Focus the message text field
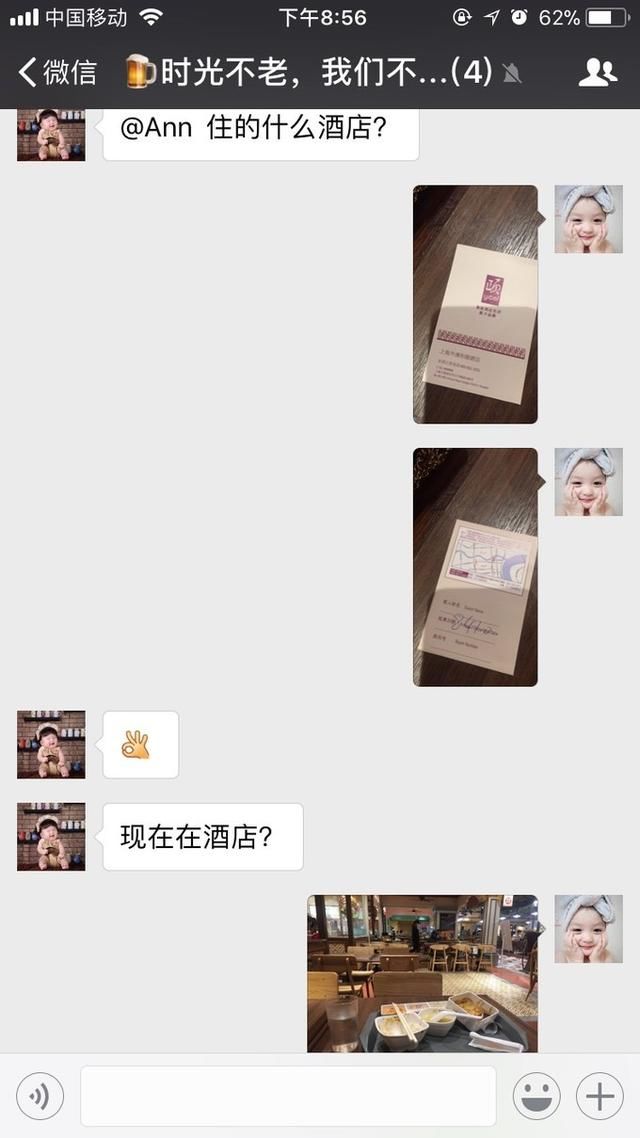This screenshot has height=1138, width=640. tap(288, 1097)
